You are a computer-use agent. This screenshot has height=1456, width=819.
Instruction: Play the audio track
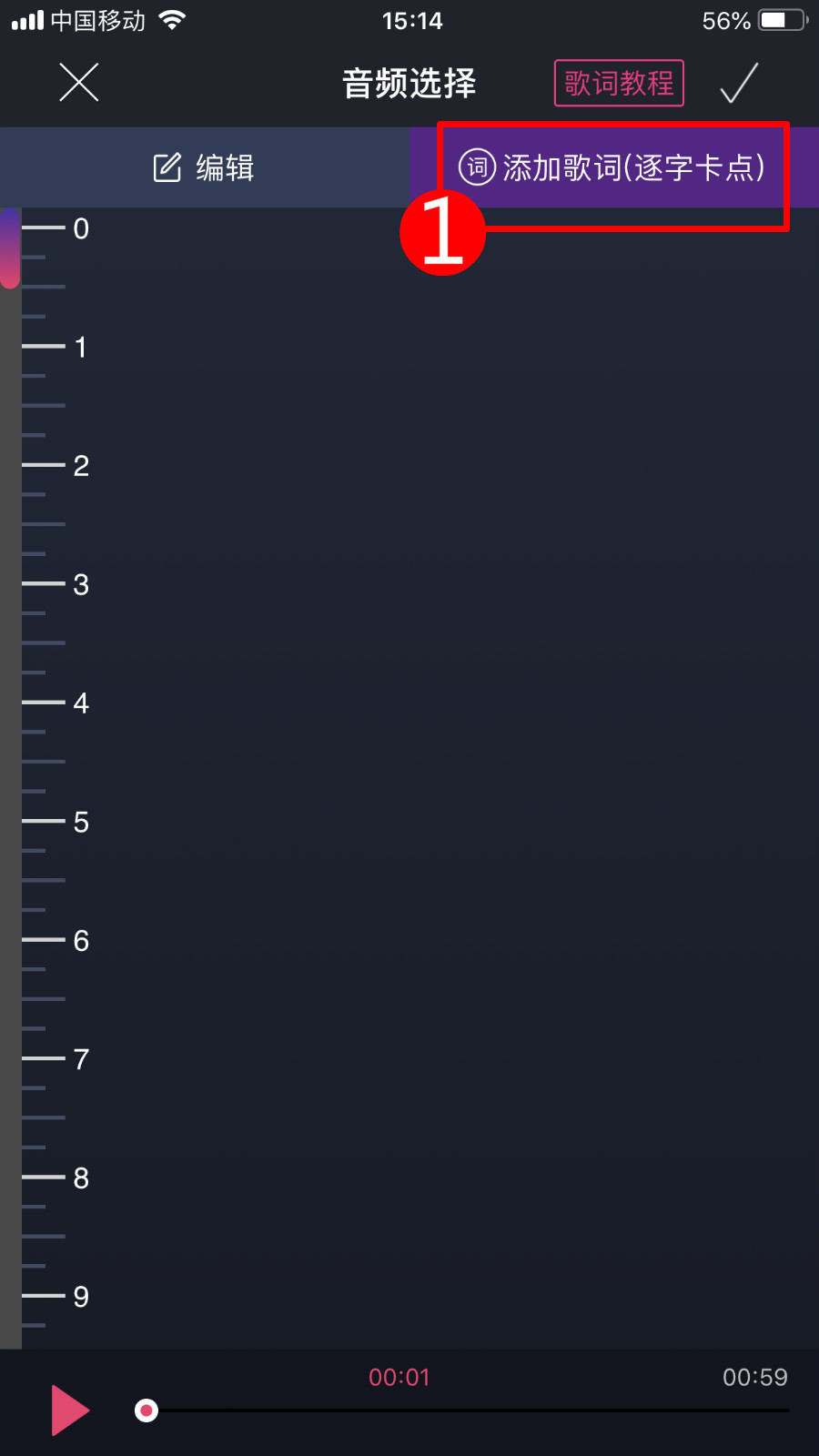pos(69,1410)
